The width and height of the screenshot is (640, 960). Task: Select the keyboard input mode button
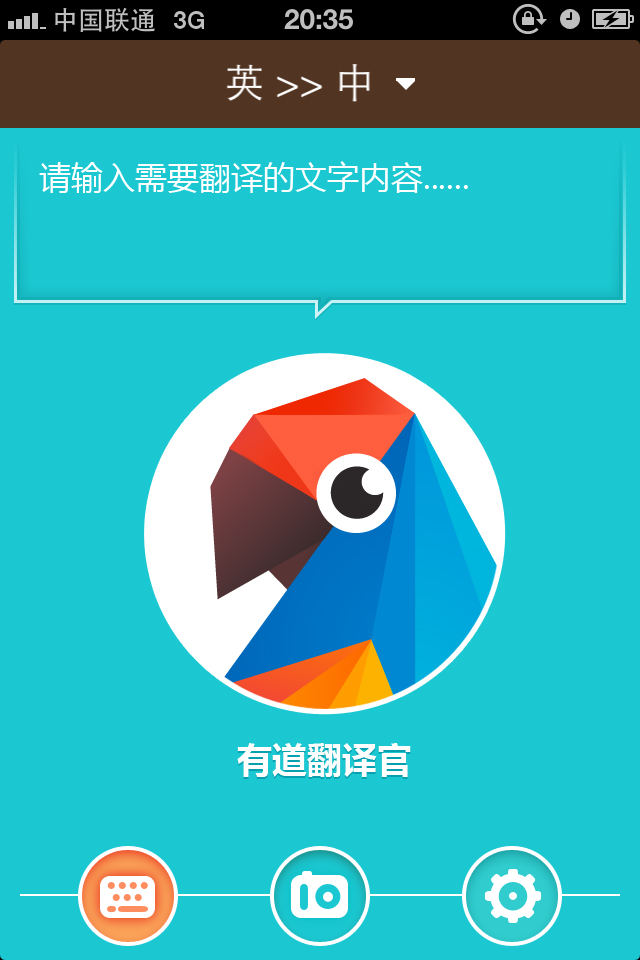128,896
